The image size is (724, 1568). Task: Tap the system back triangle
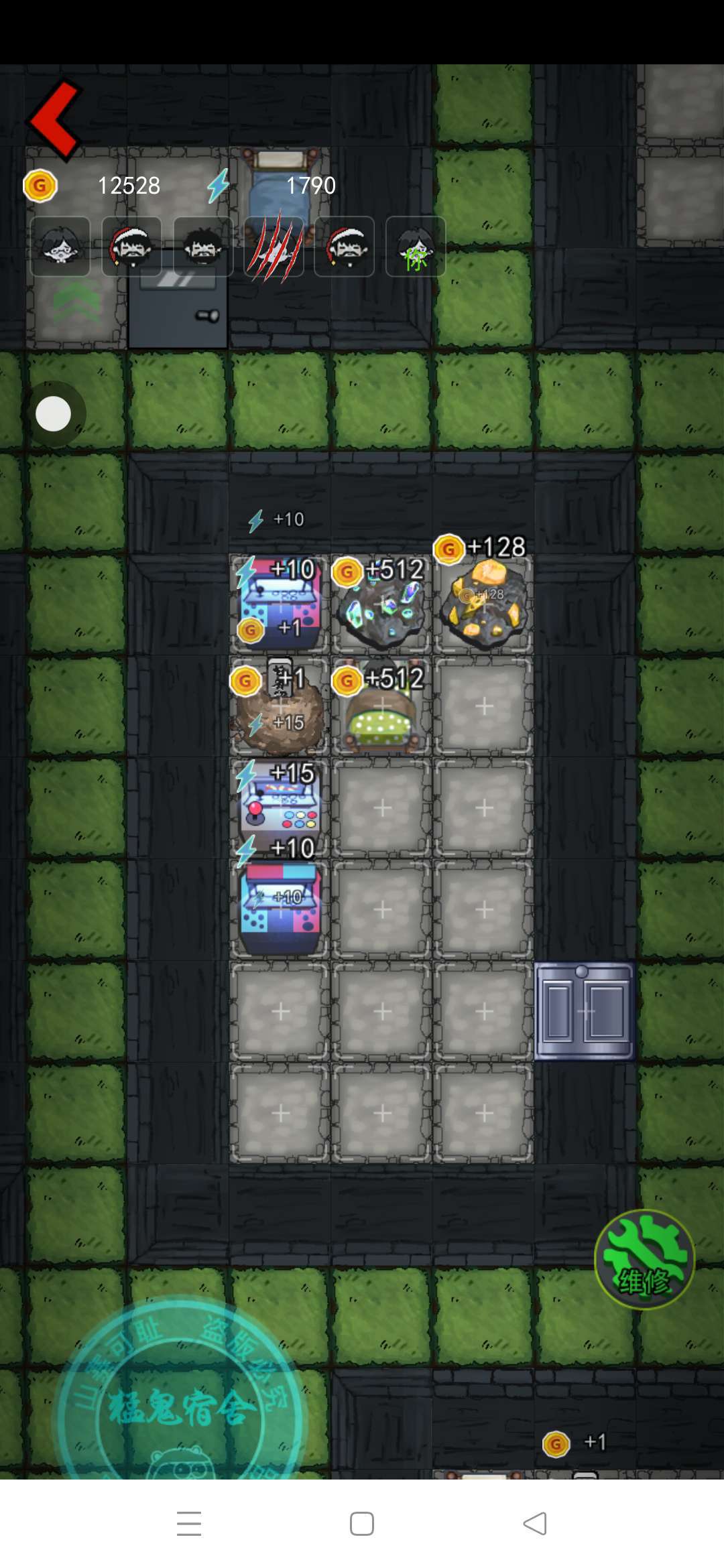click(535, 1523)
